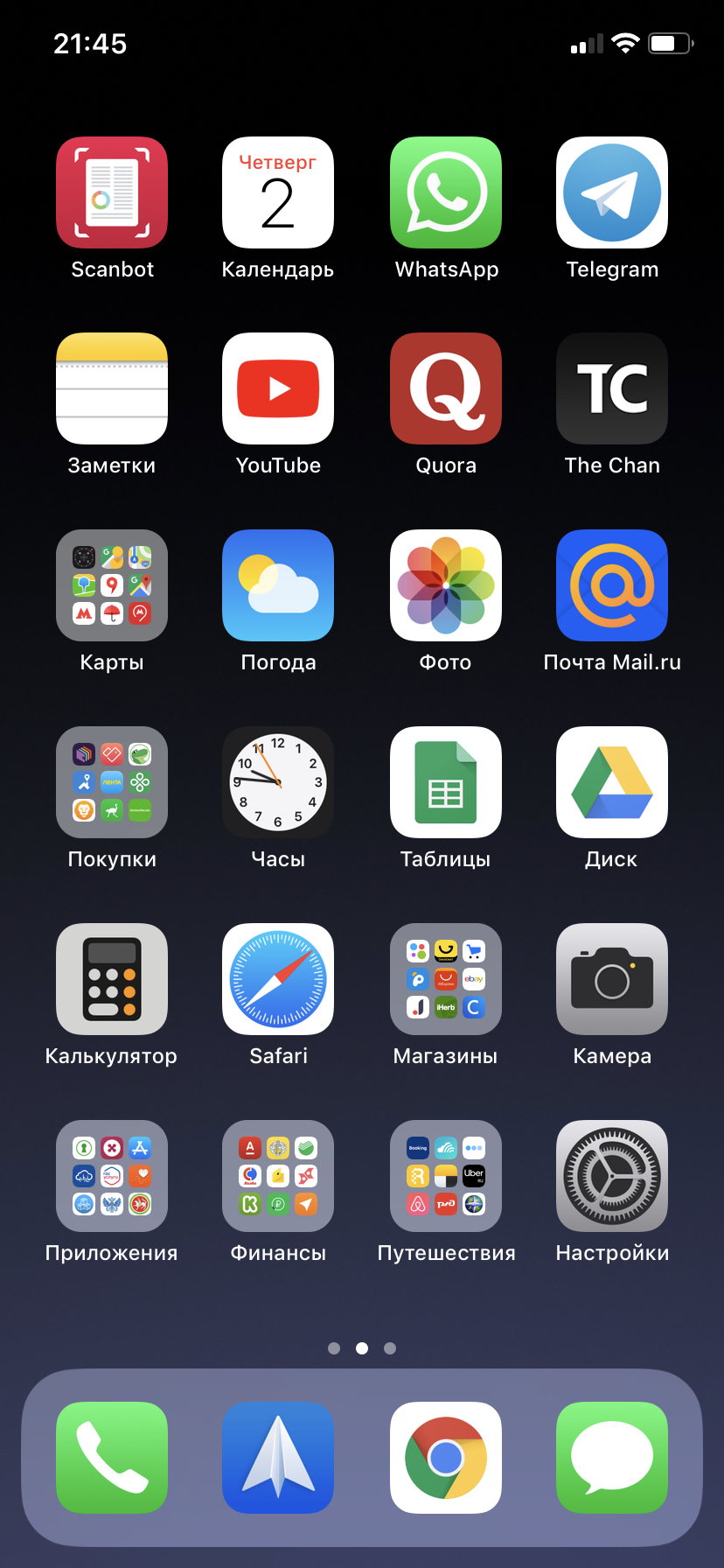The width and height of the screenshot is (724, 1568).
Task: Launch Почта Mail.ru
Action: coord(612,585)
